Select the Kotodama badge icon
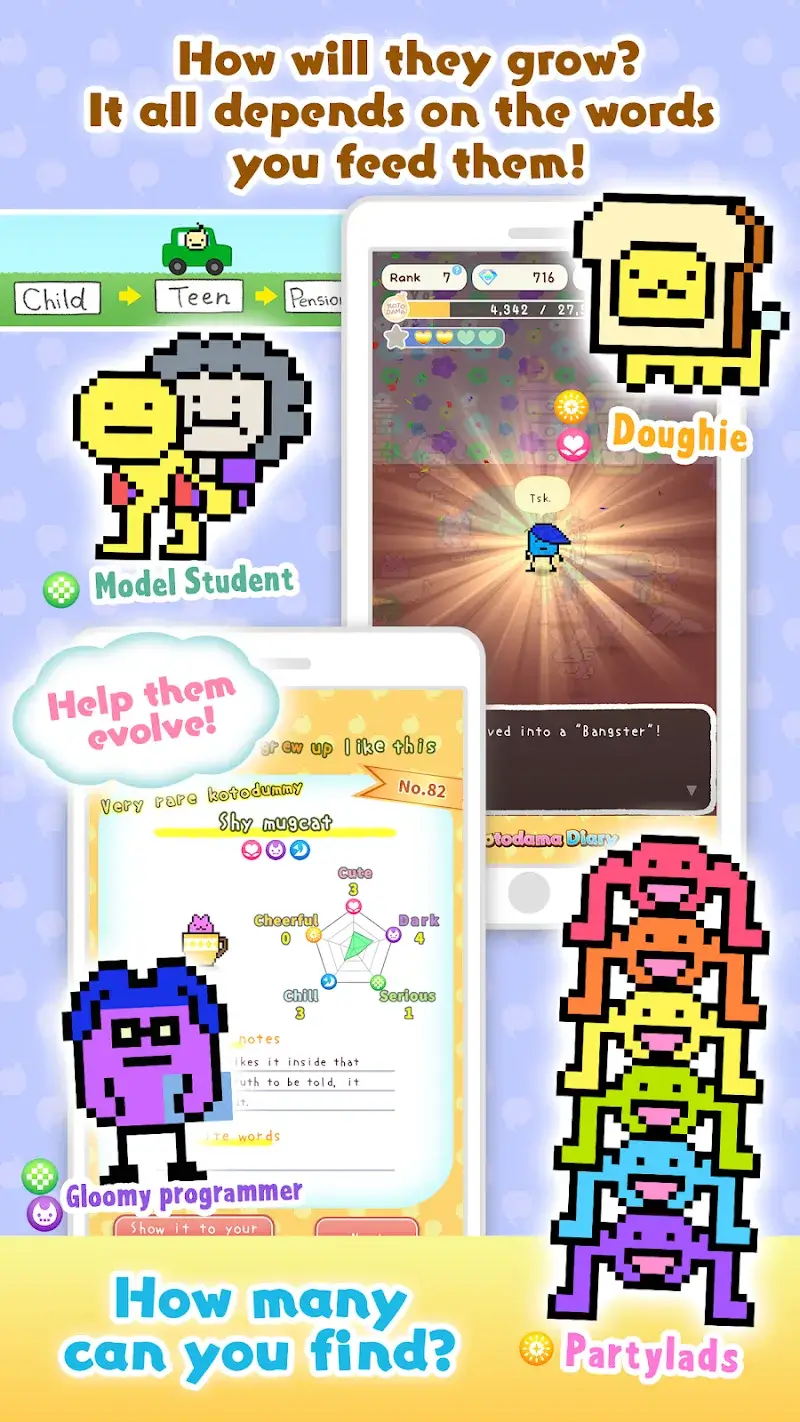Screen dimensions: 800x1422 395,306
